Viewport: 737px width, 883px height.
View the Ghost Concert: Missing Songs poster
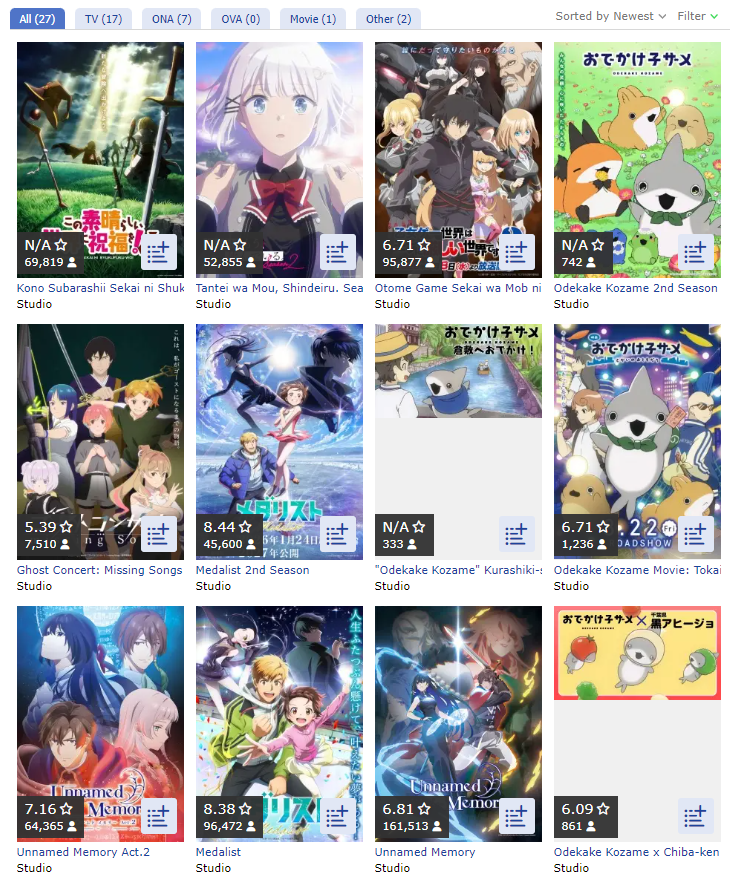100,442
